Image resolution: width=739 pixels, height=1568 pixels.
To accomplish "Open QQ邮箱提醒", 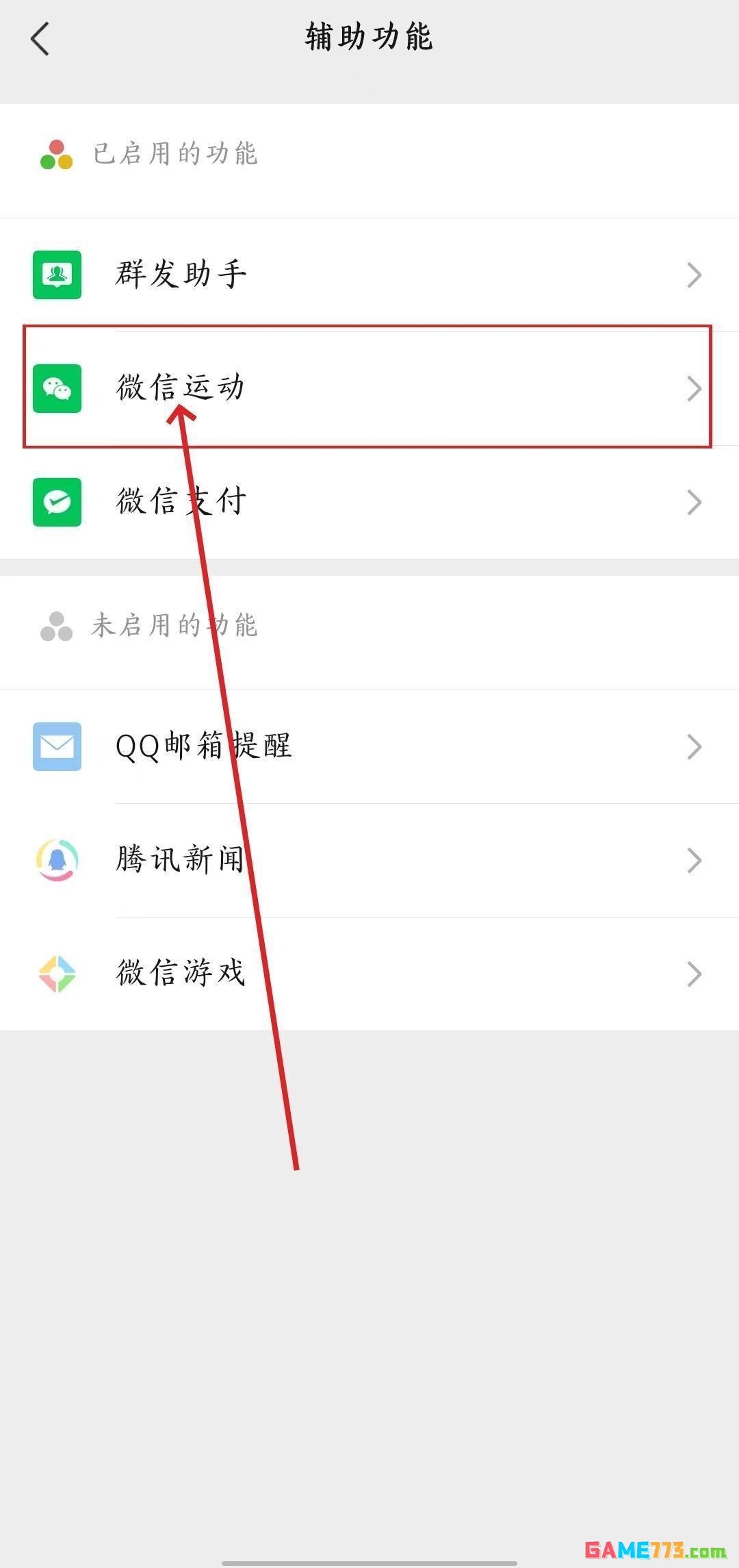I will click(x=369, y=746).
